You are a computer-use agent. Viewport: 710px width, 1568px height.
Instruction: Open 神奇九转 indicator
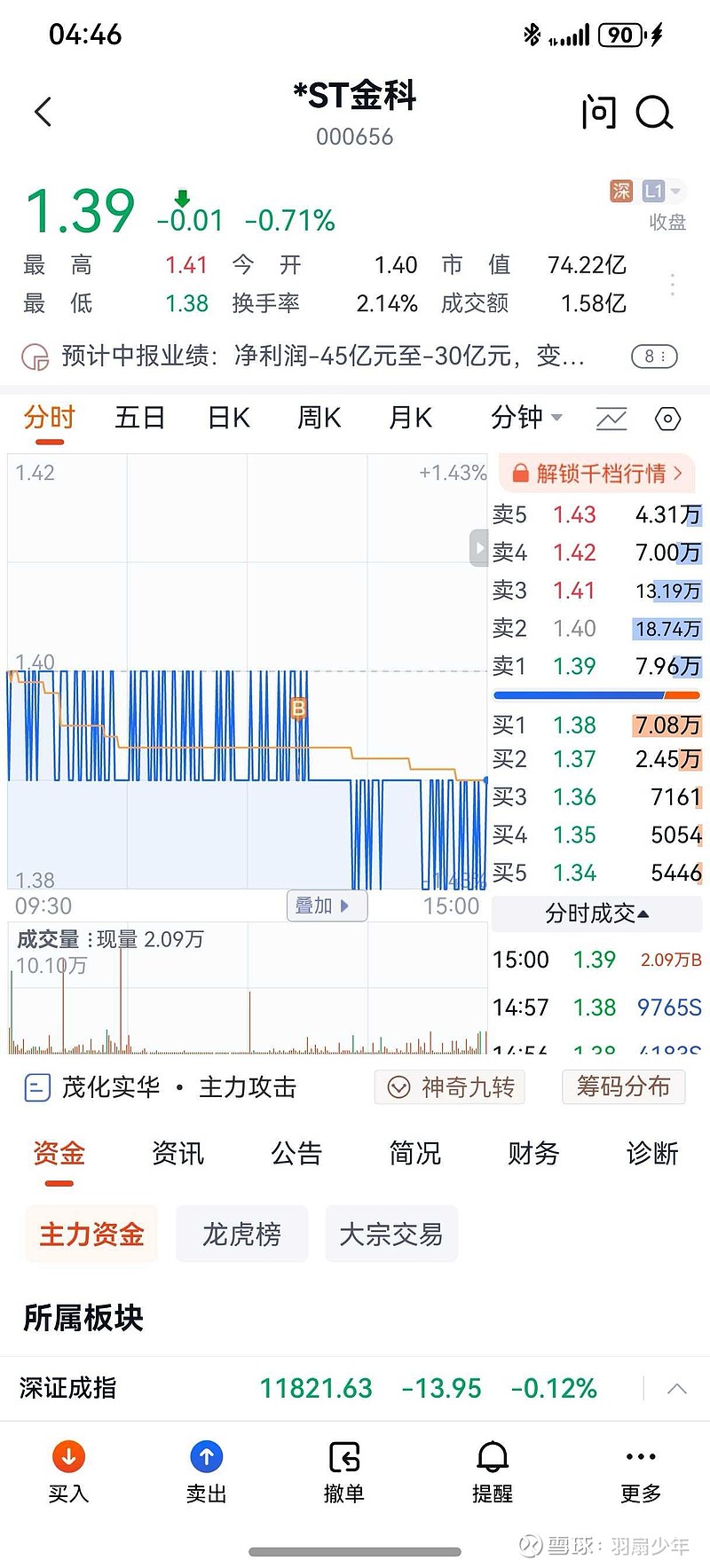click(450, 1087)
